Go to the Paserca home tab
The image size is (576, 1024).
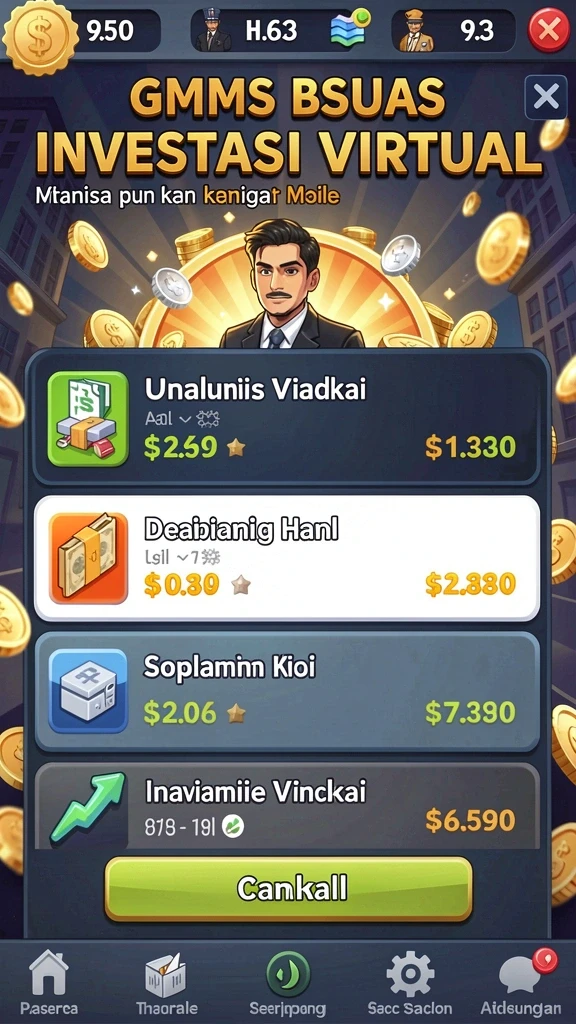pyautogui.click(x=49, y=984)
